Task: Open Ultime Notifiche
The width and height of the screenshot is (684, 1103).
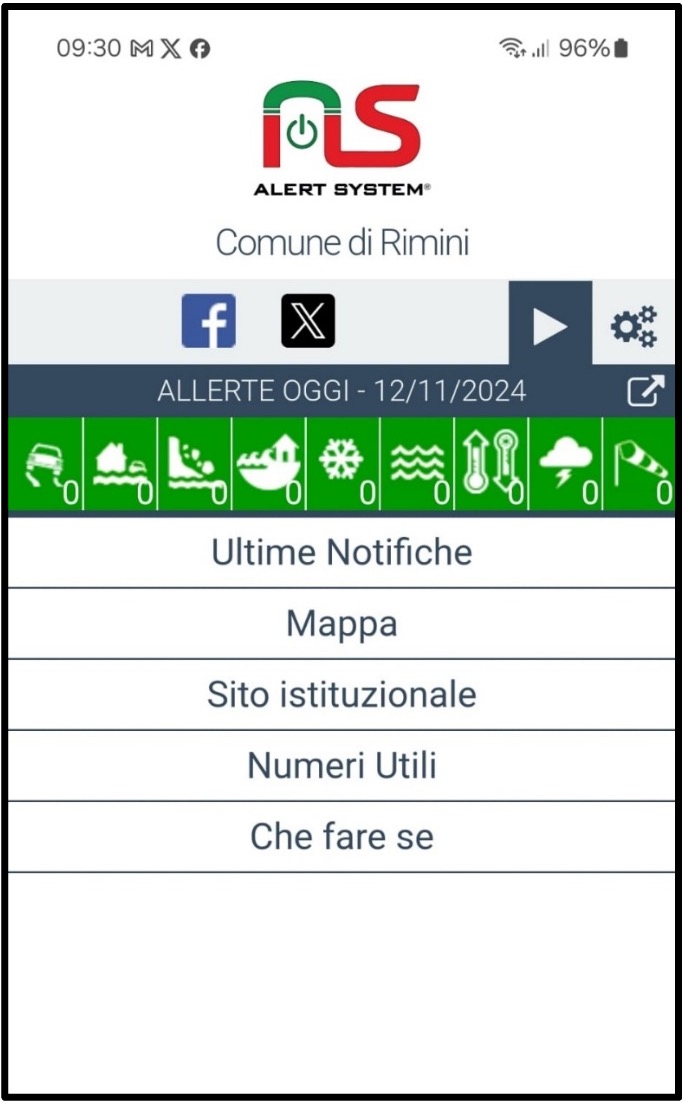Action: coord(342,552)
